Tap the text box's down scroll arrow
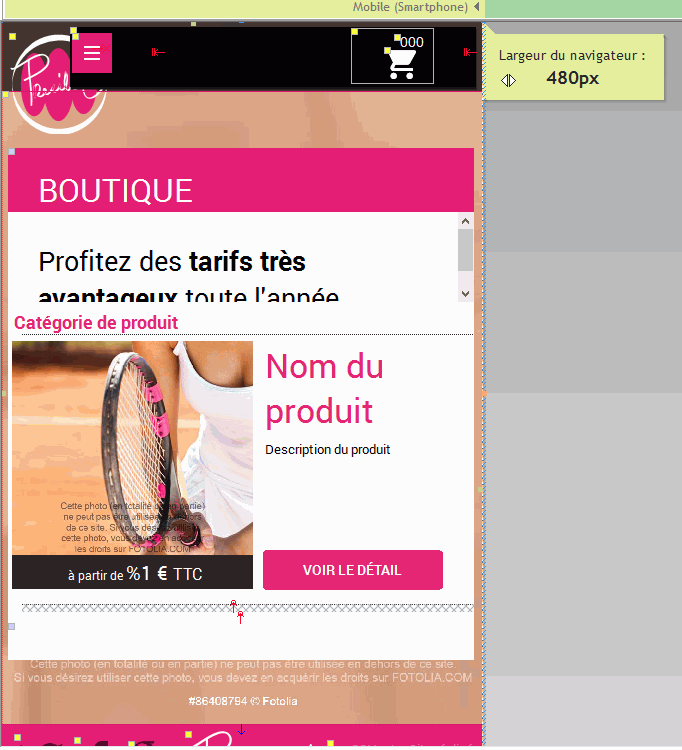Viewport: 682px width, 750px height. pyautogui.click(x=465, y=293)
